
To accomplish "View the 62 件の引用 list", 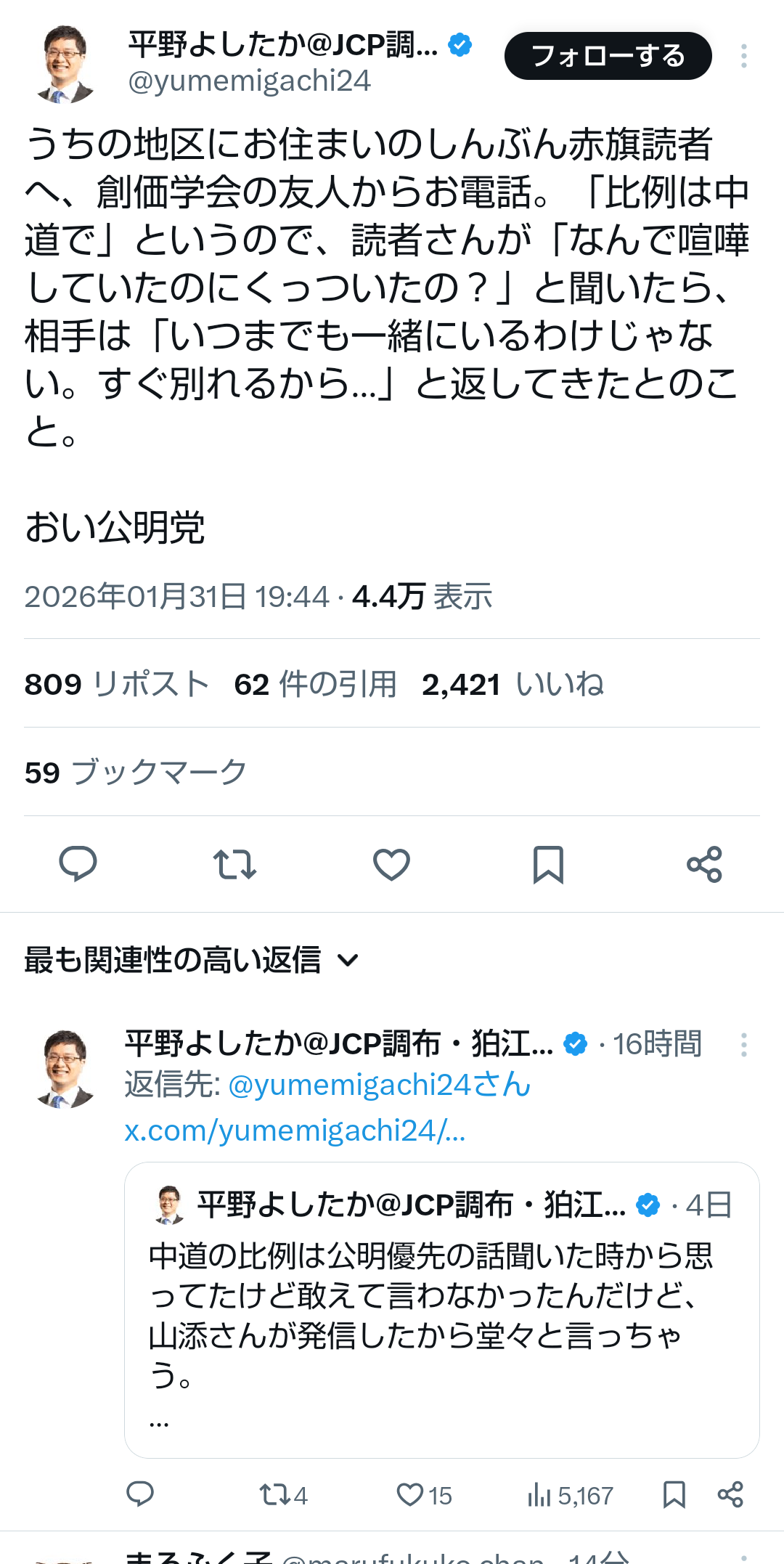I will click(x=315, y=684).
